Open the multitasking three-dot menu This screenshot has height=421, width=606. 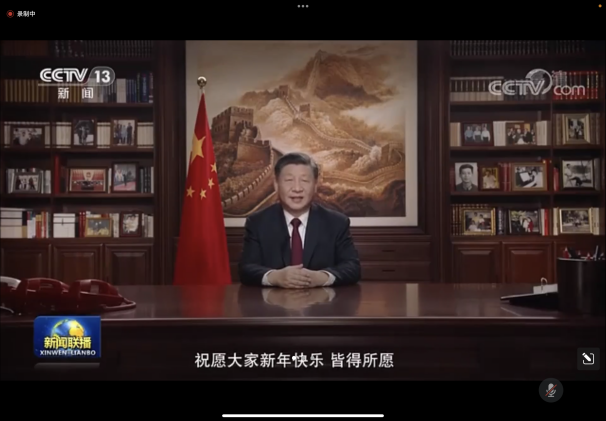click(303, 5)
